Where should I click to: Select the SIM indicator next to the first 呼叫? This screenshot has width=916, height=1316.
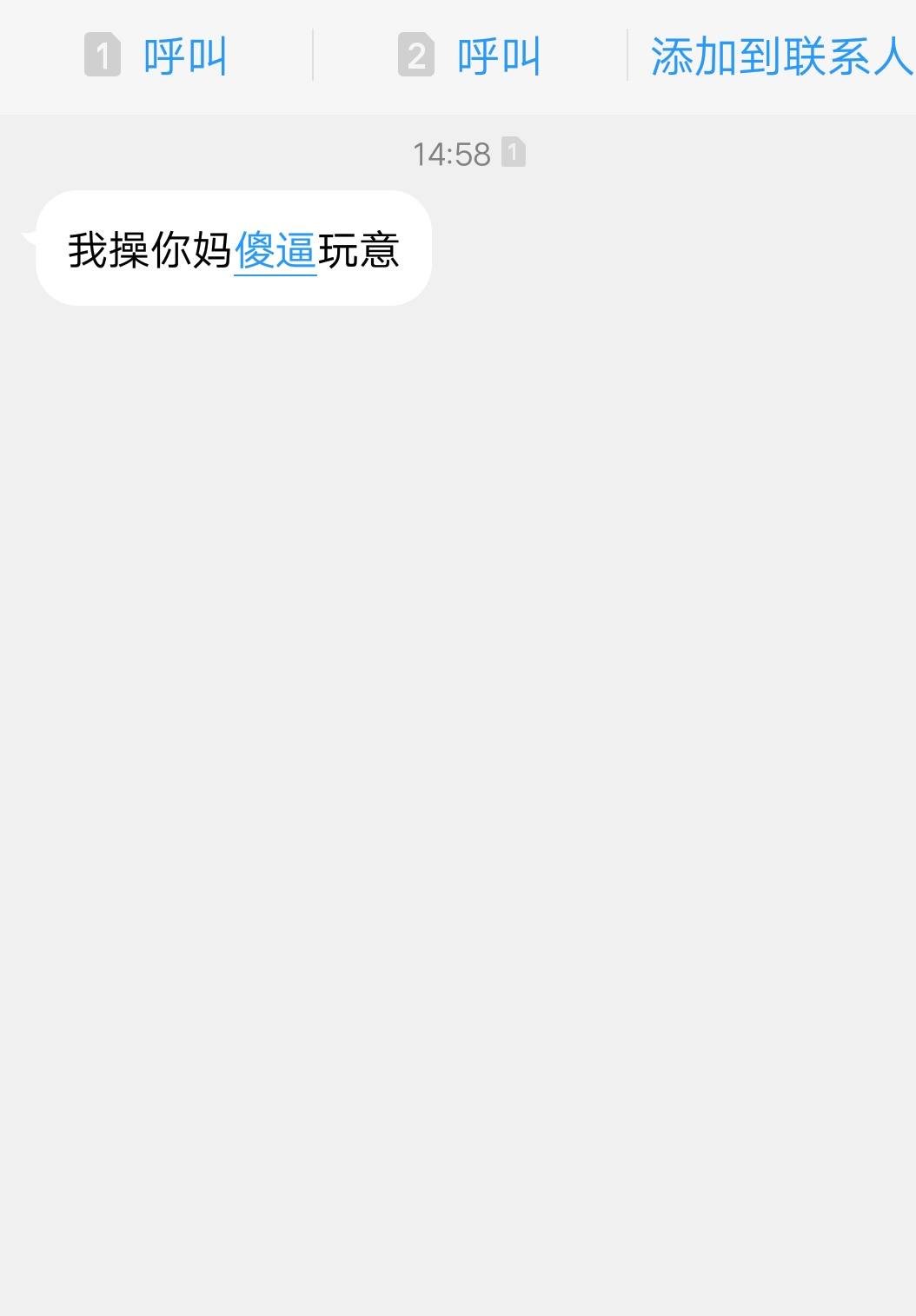click(104, 56)
